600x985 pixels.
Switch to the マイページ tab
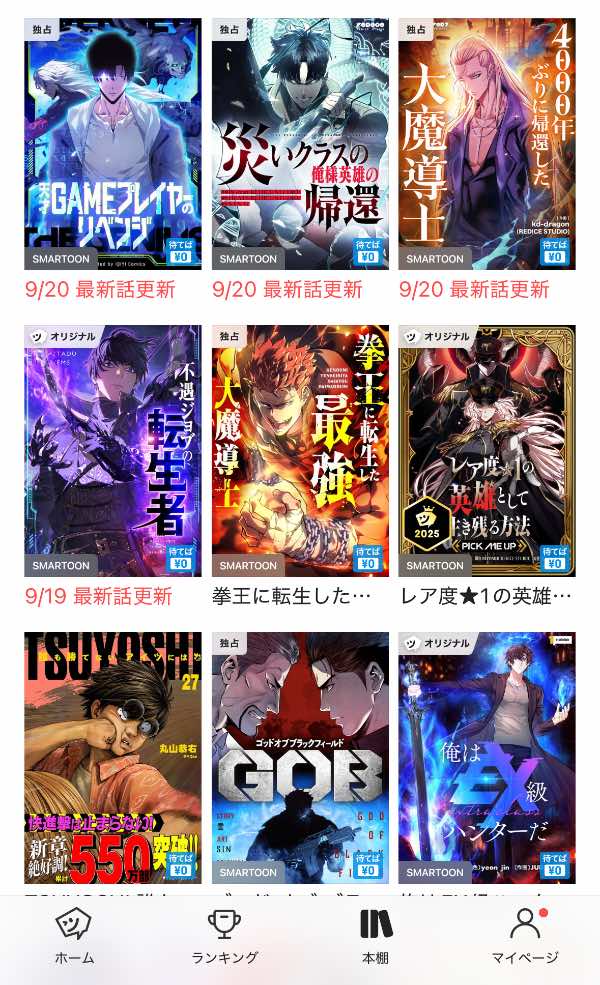525,937
